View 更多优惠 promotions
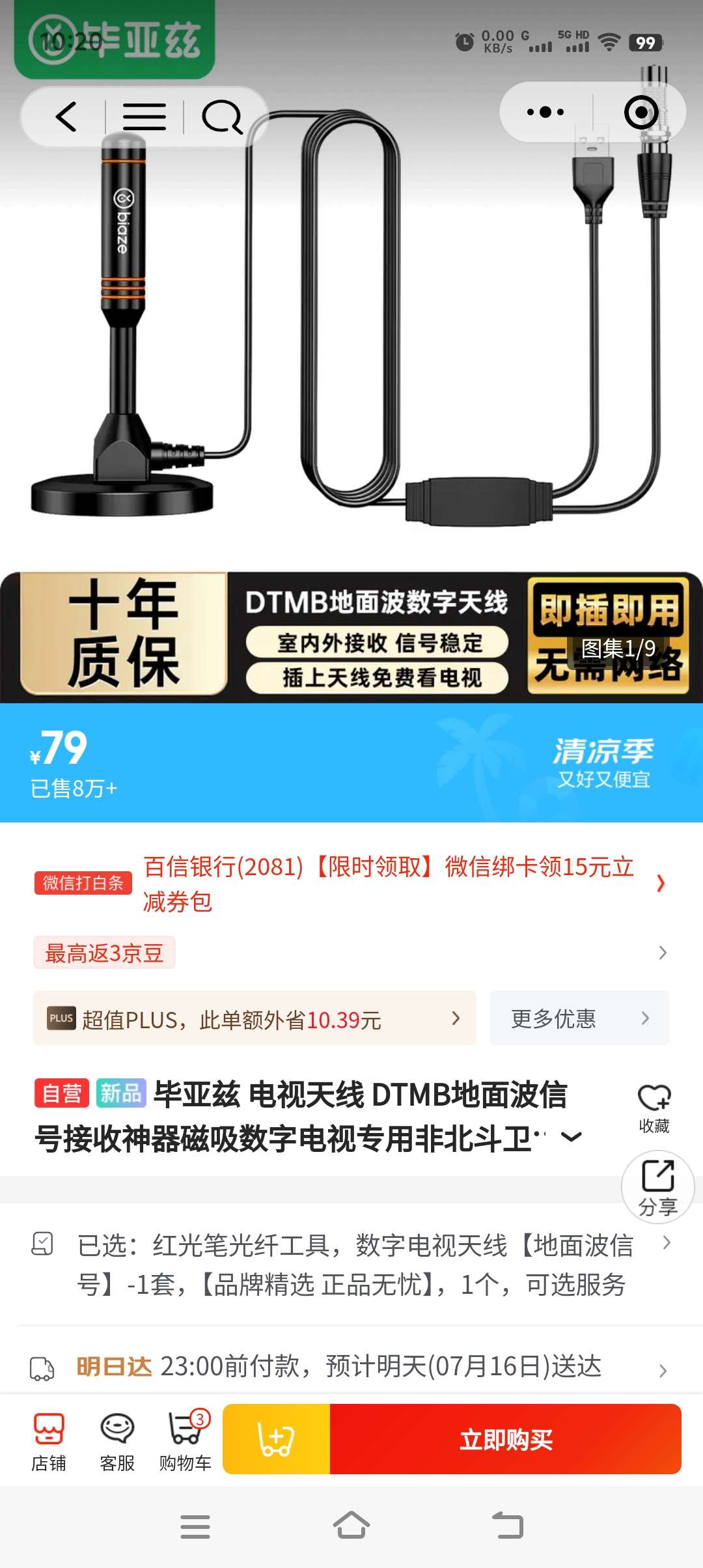Screen dimensions: 703x1568 579,1018
